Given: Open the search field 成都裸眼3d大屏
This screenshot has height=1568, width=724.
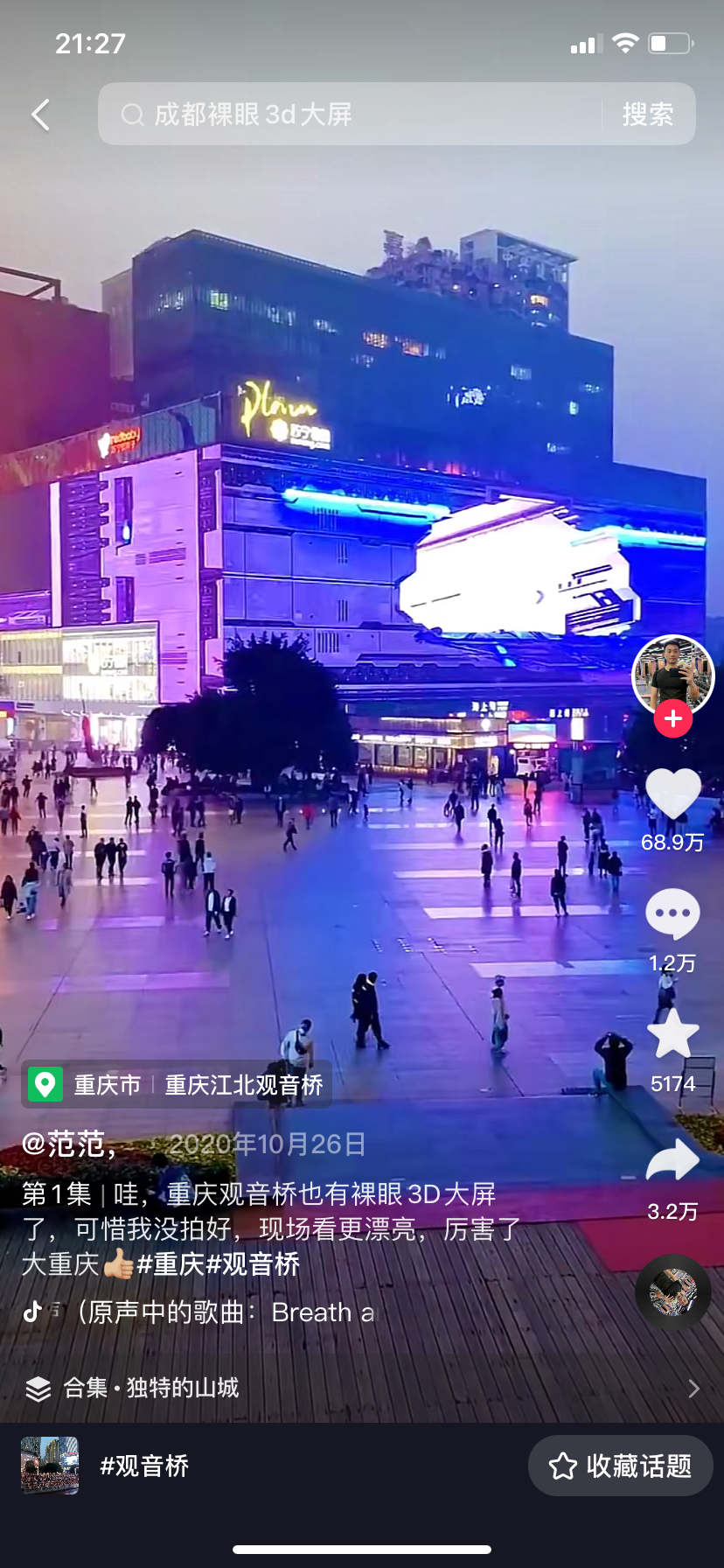Looking at the screenshot, I should pos(350,115).
